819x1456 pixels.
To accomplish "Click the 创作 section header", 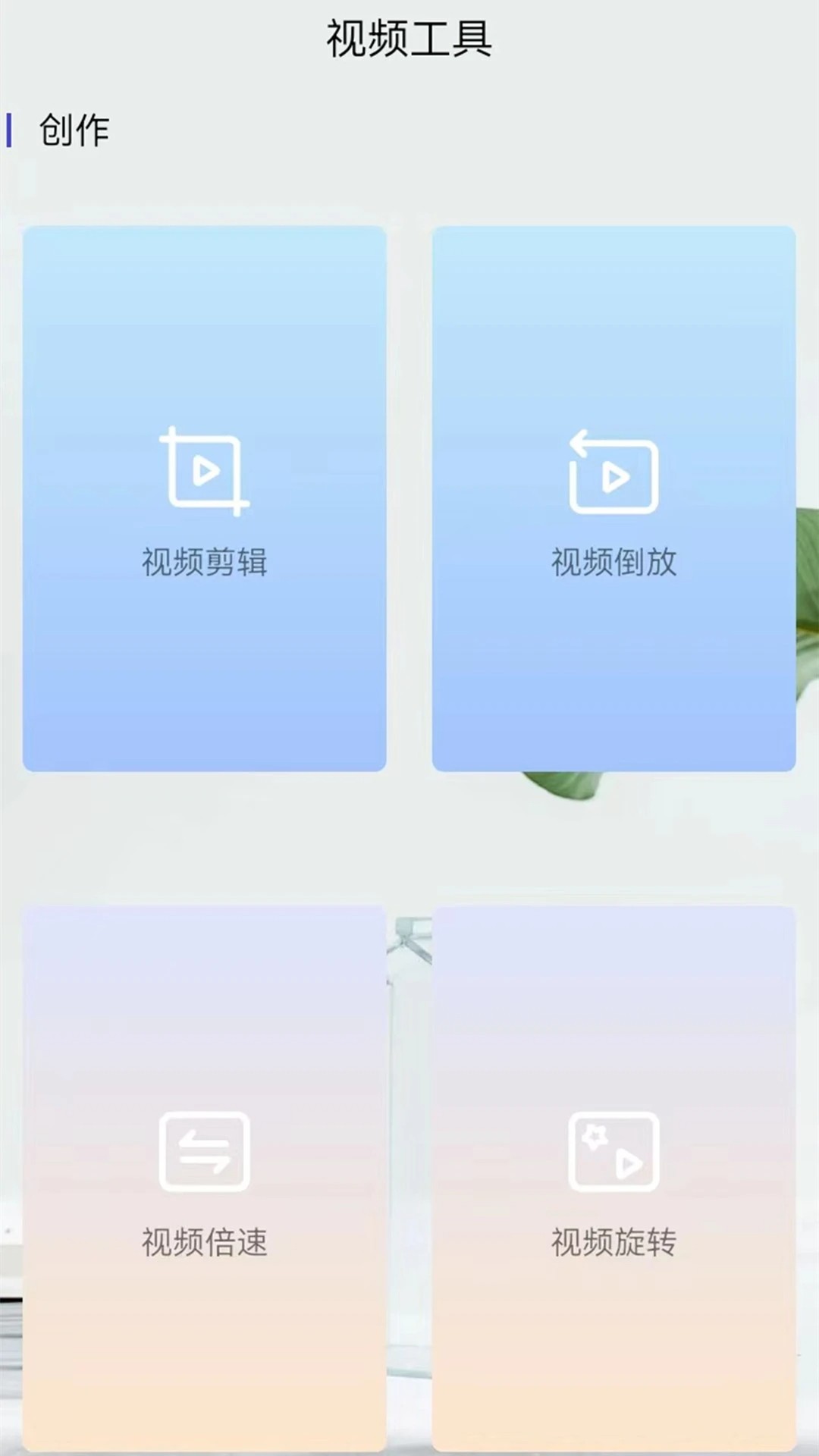I will [x=72, y=129].
